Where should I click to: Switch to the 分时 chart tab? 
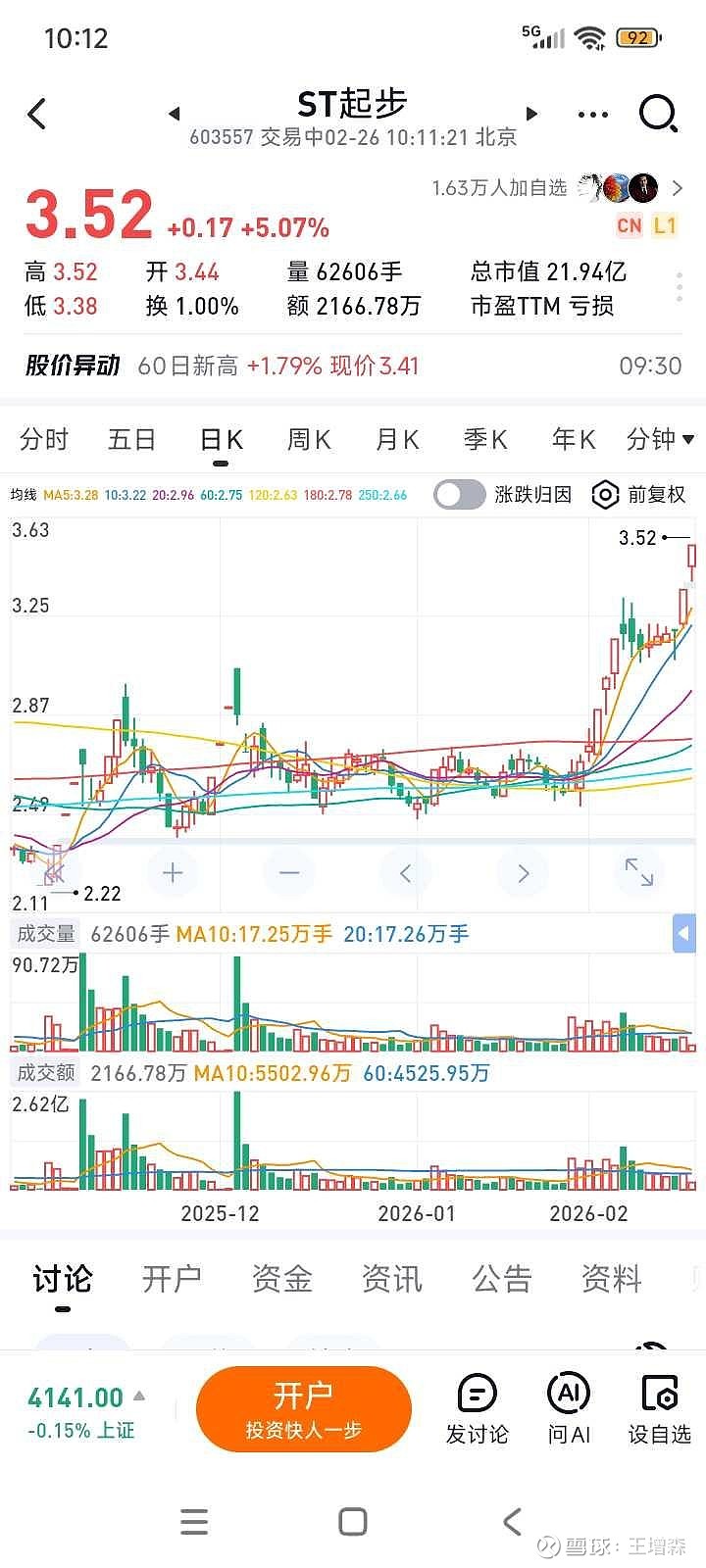(x=44, y=439)
